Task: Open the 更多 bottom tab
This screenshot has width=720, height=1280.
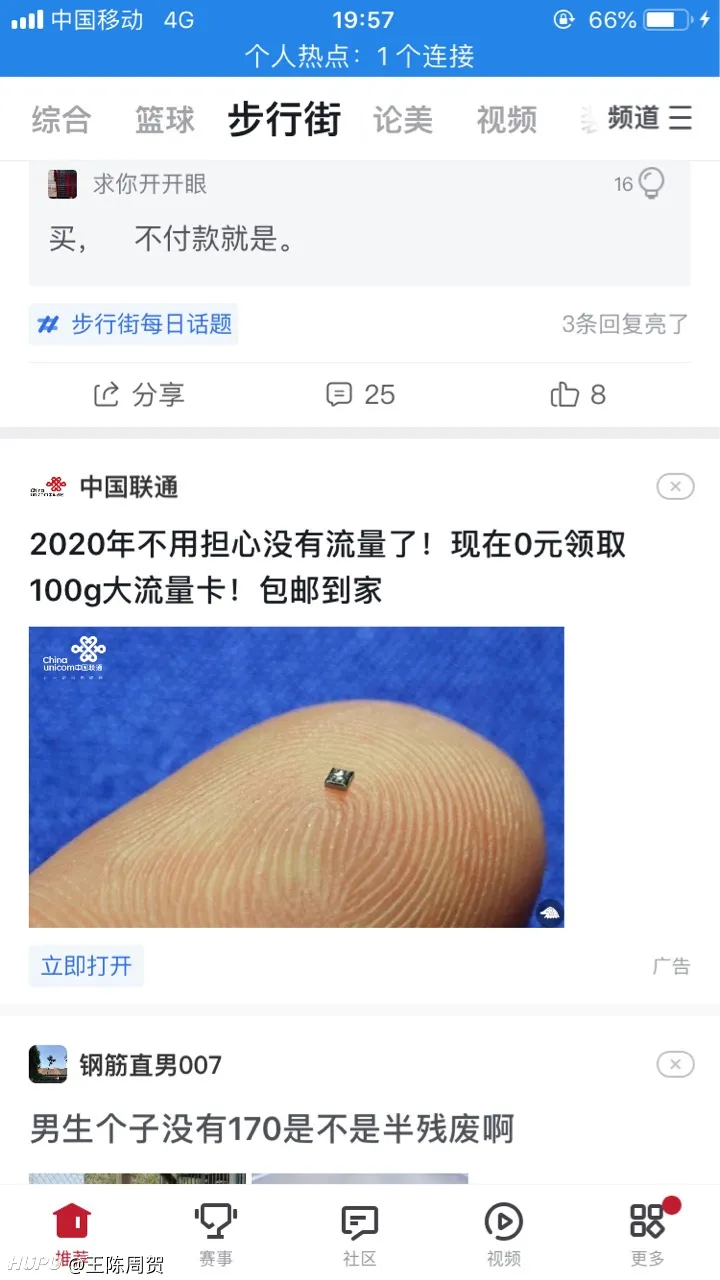Action: 648,1234
